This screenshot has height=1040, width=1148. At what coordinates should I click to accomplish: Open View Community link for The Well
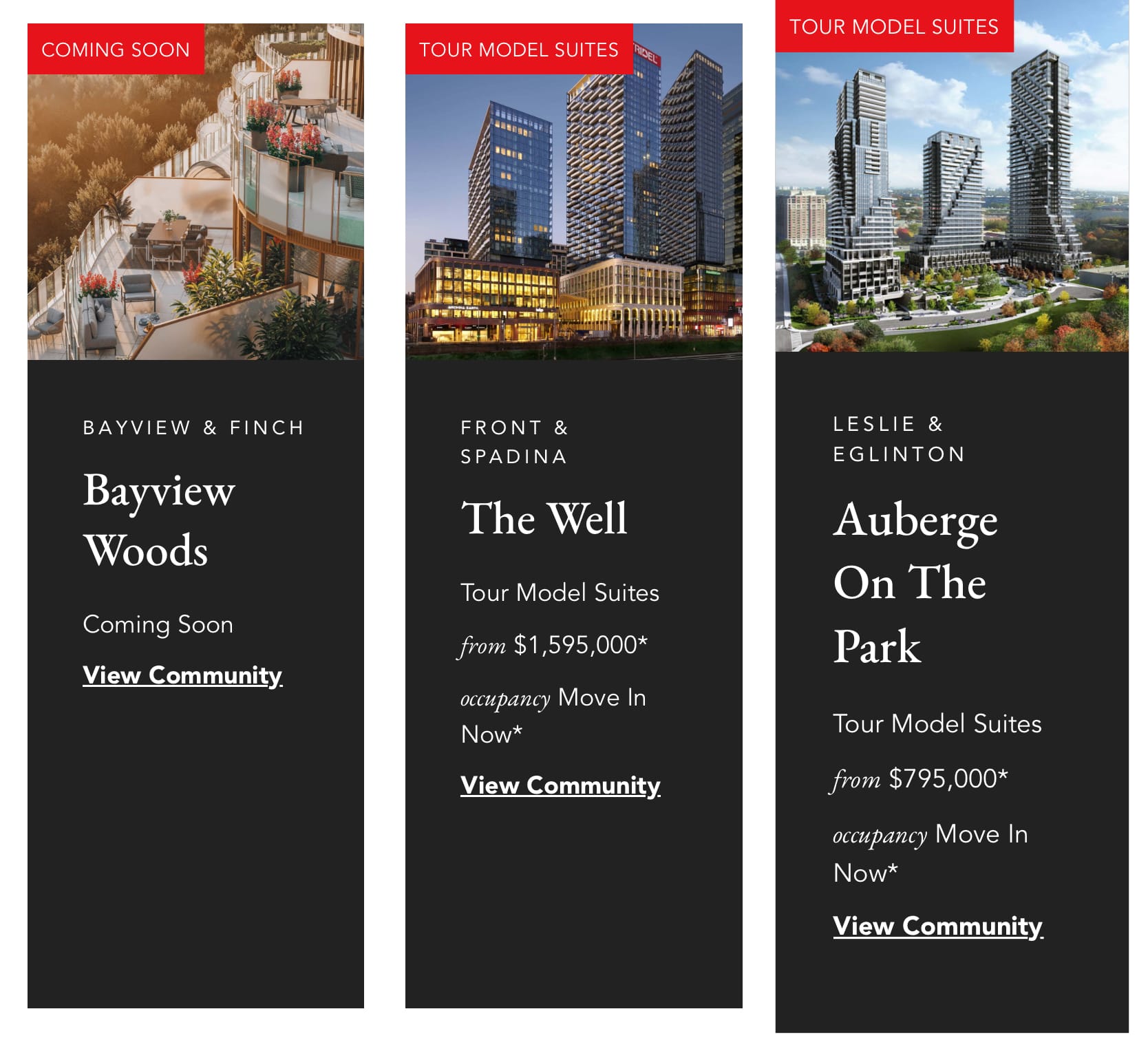point(560,785)
